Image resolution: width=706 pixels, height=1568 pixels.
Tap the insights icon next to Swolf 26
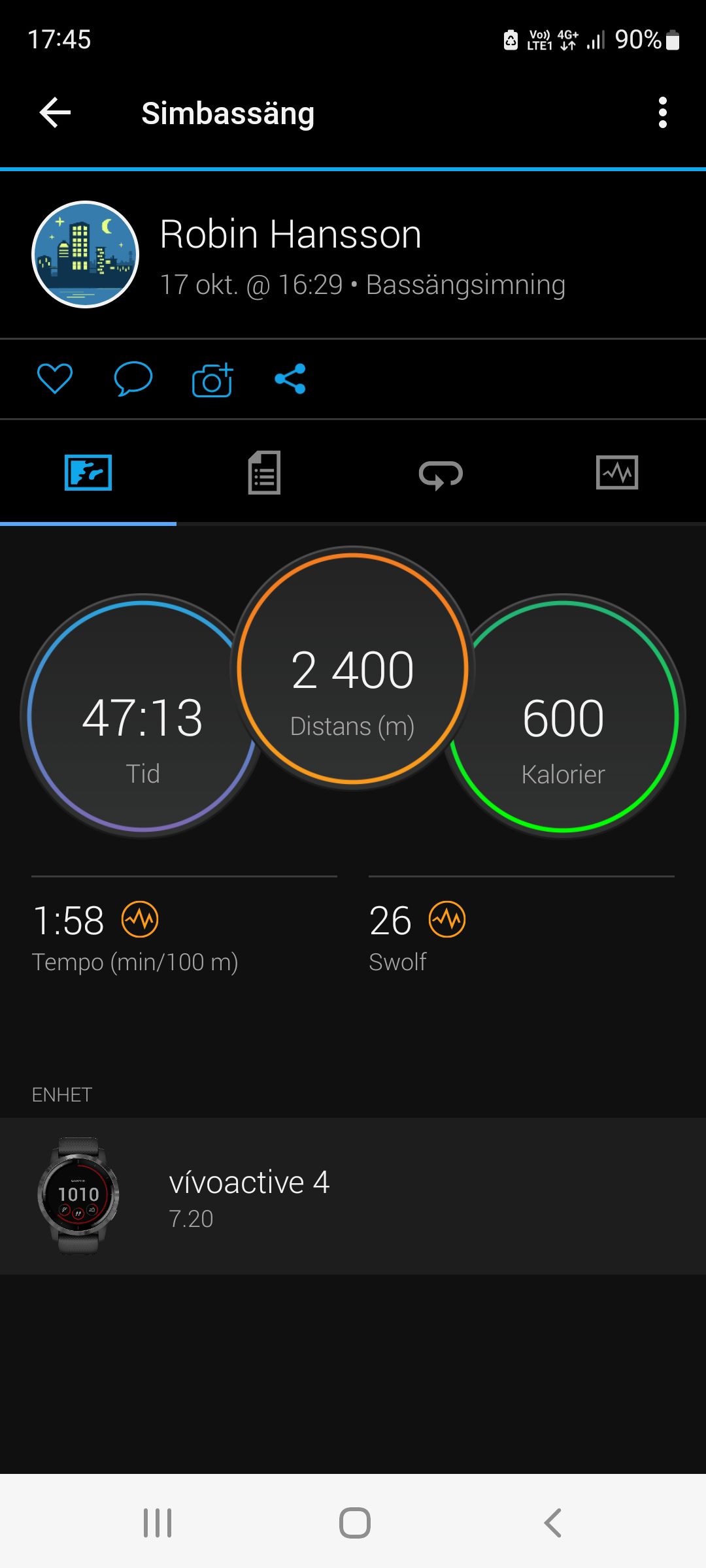pos(447,919)
